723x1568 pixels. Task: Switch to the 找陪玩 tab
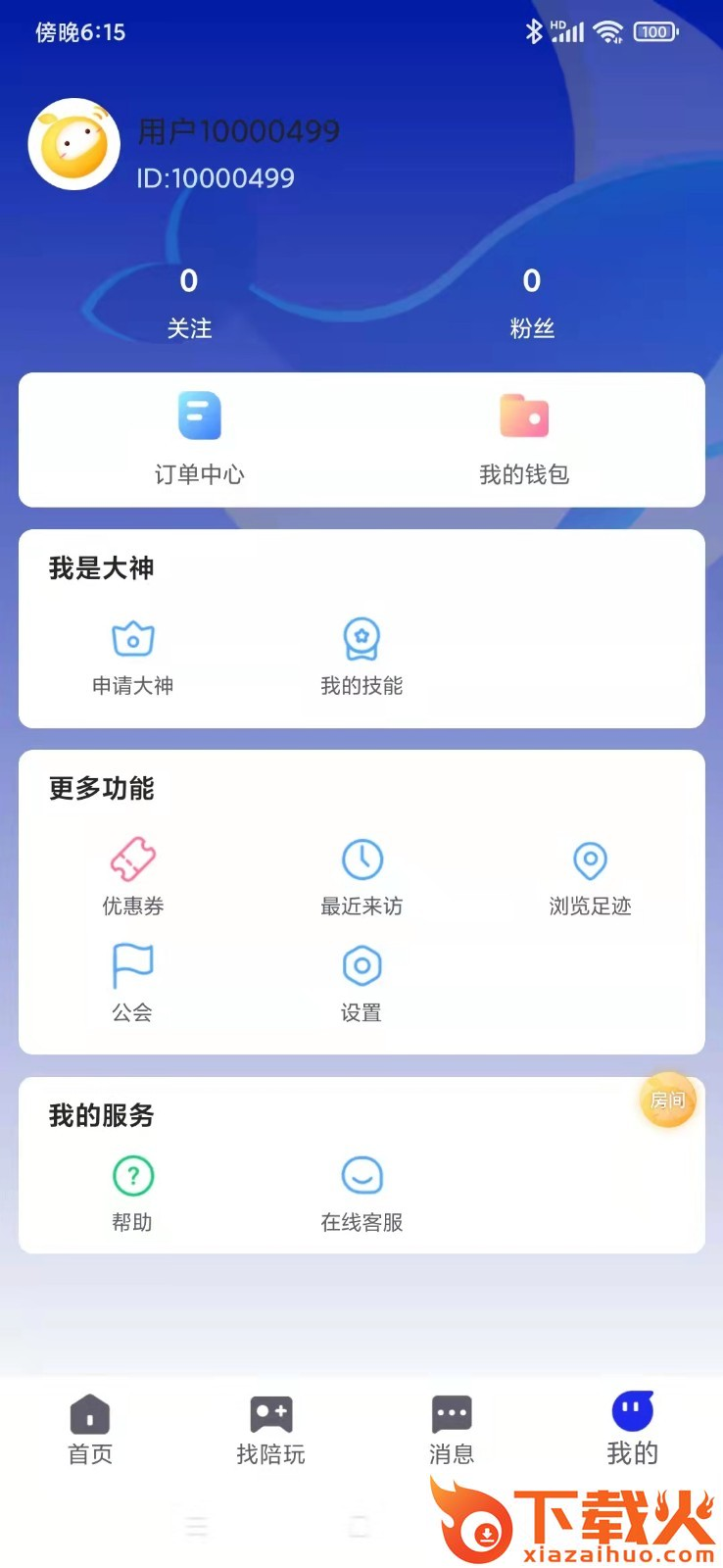pos(271,1430)
